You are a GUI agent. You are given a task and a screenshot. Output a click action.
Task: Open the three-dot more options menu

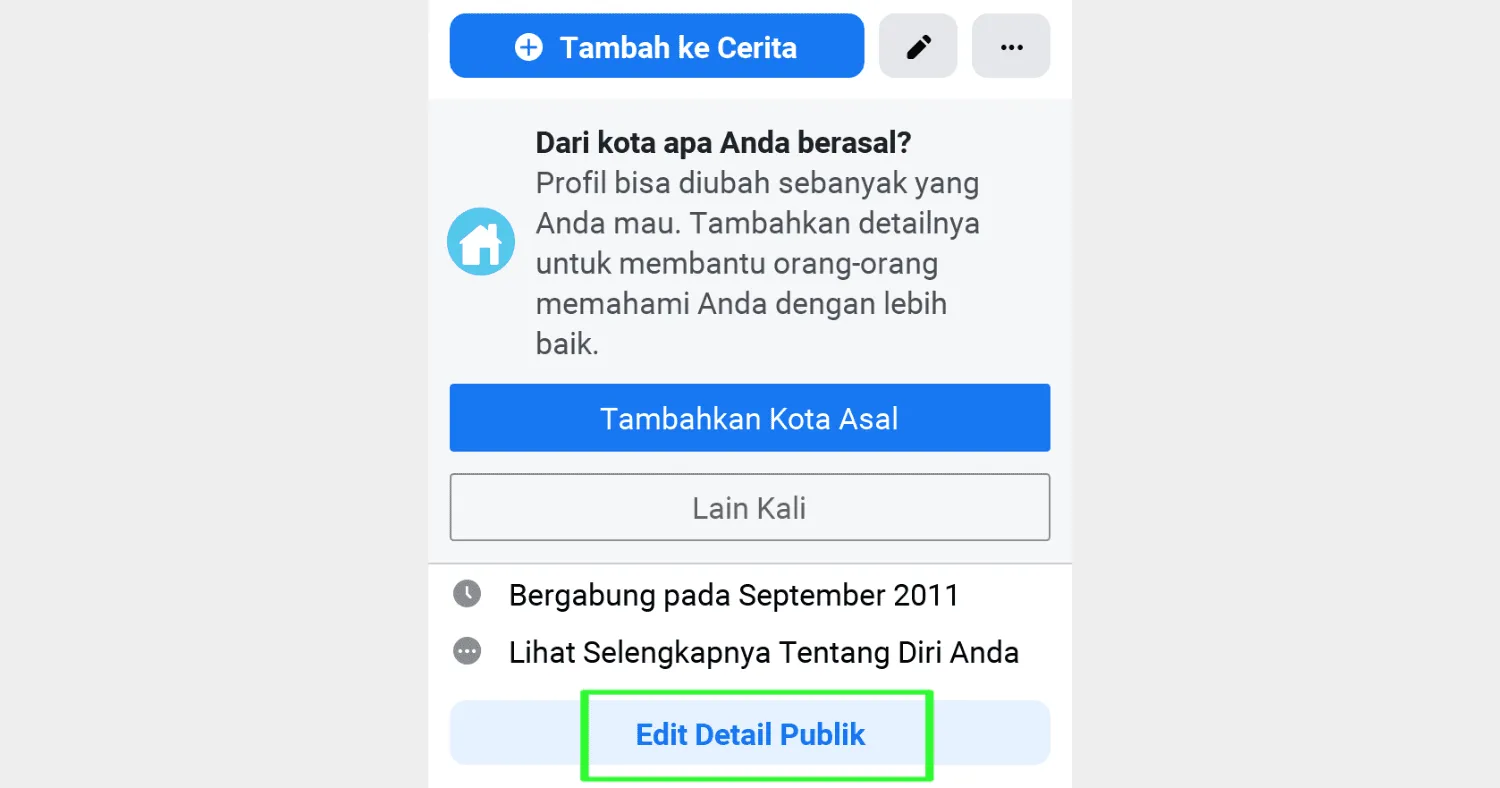click(x=1010, y=46)
